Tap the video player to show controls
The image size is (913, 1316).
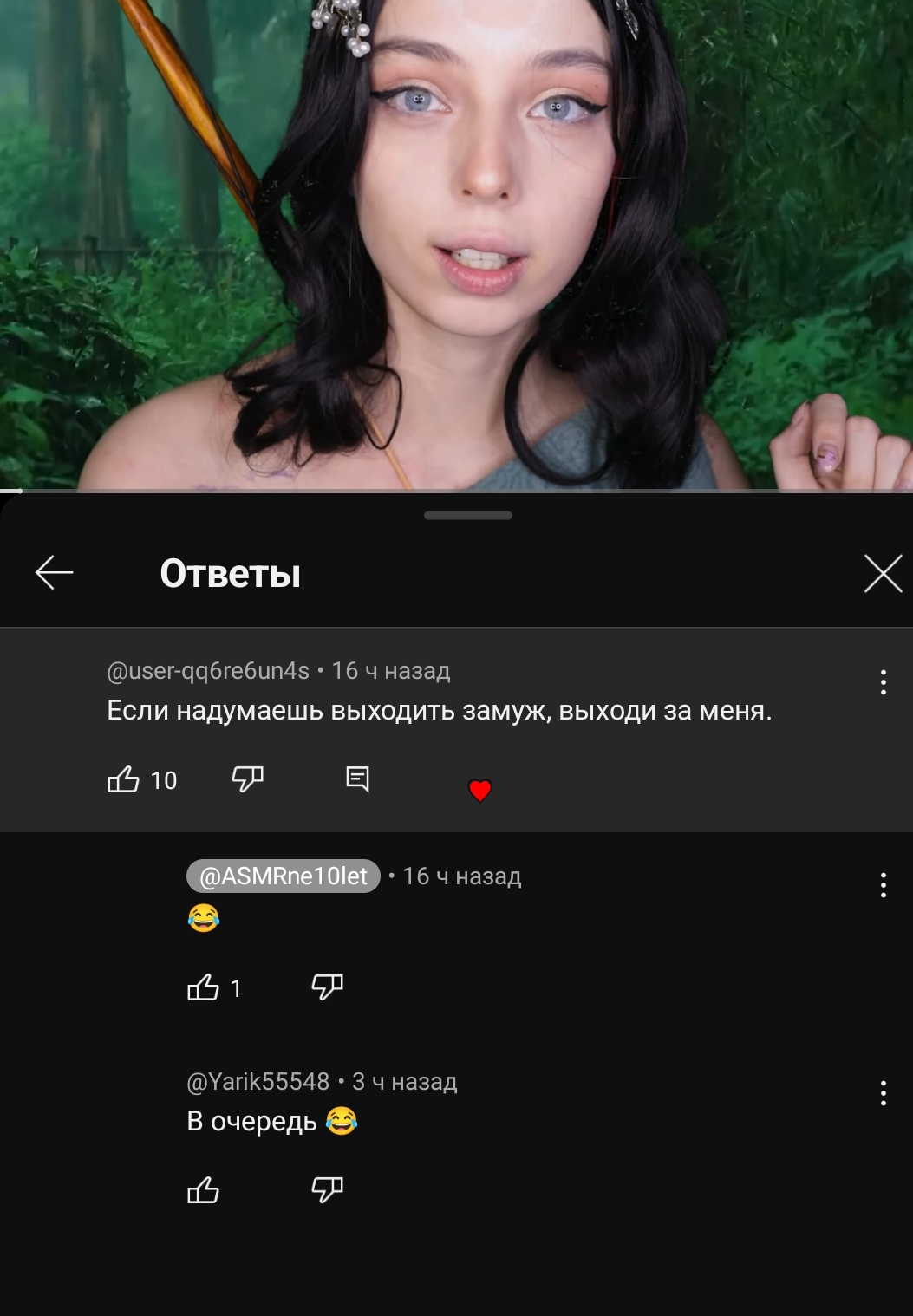[456, 243]
